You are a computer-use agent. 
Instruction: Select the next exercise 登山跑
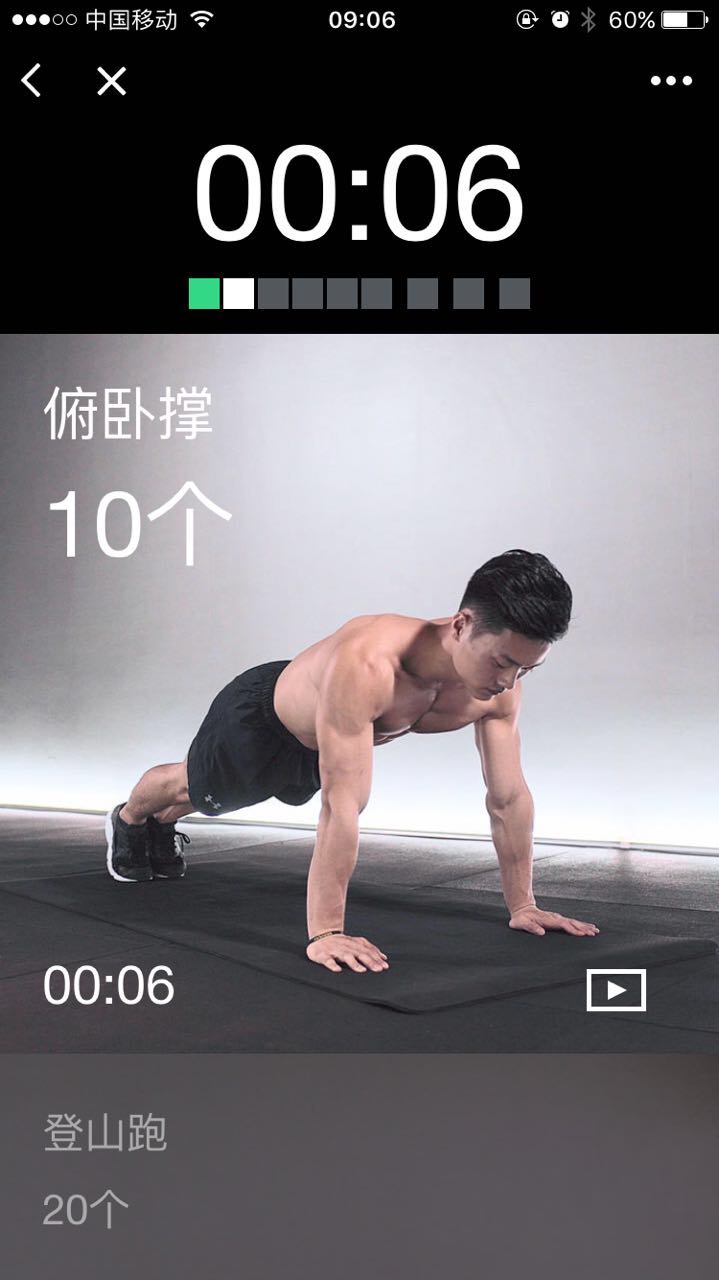click(x=105, y=1134)
